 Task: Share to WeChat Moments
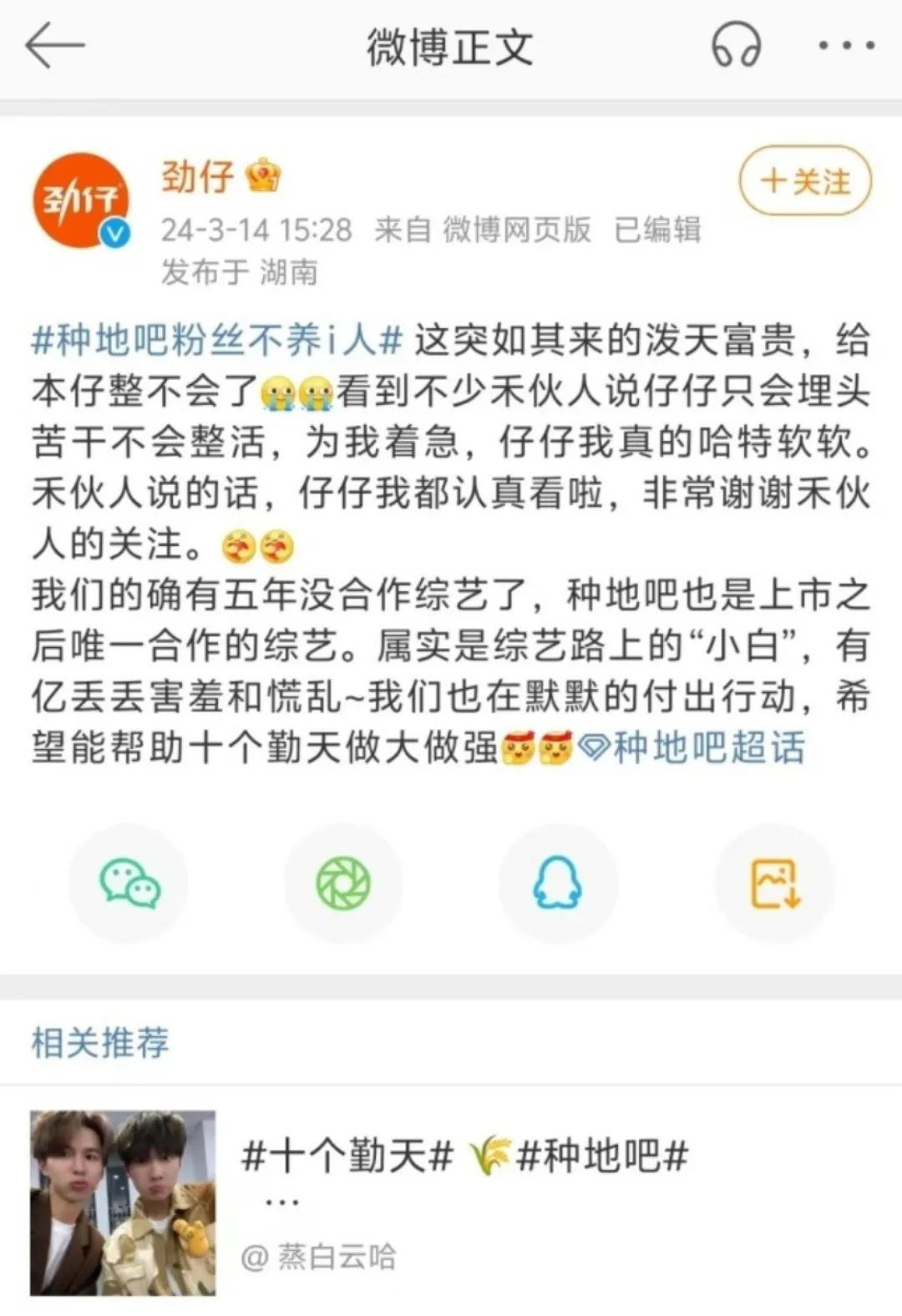tap(343, 884)
